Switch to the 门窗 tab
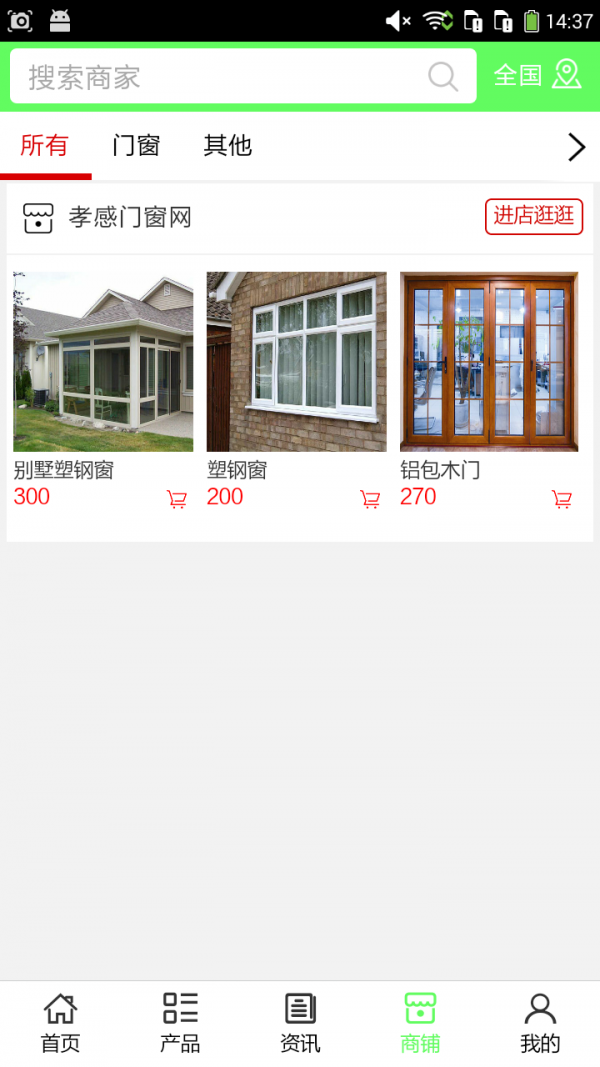The height and width of the screenshot is (1067, 600). click(x=136, y=146)
